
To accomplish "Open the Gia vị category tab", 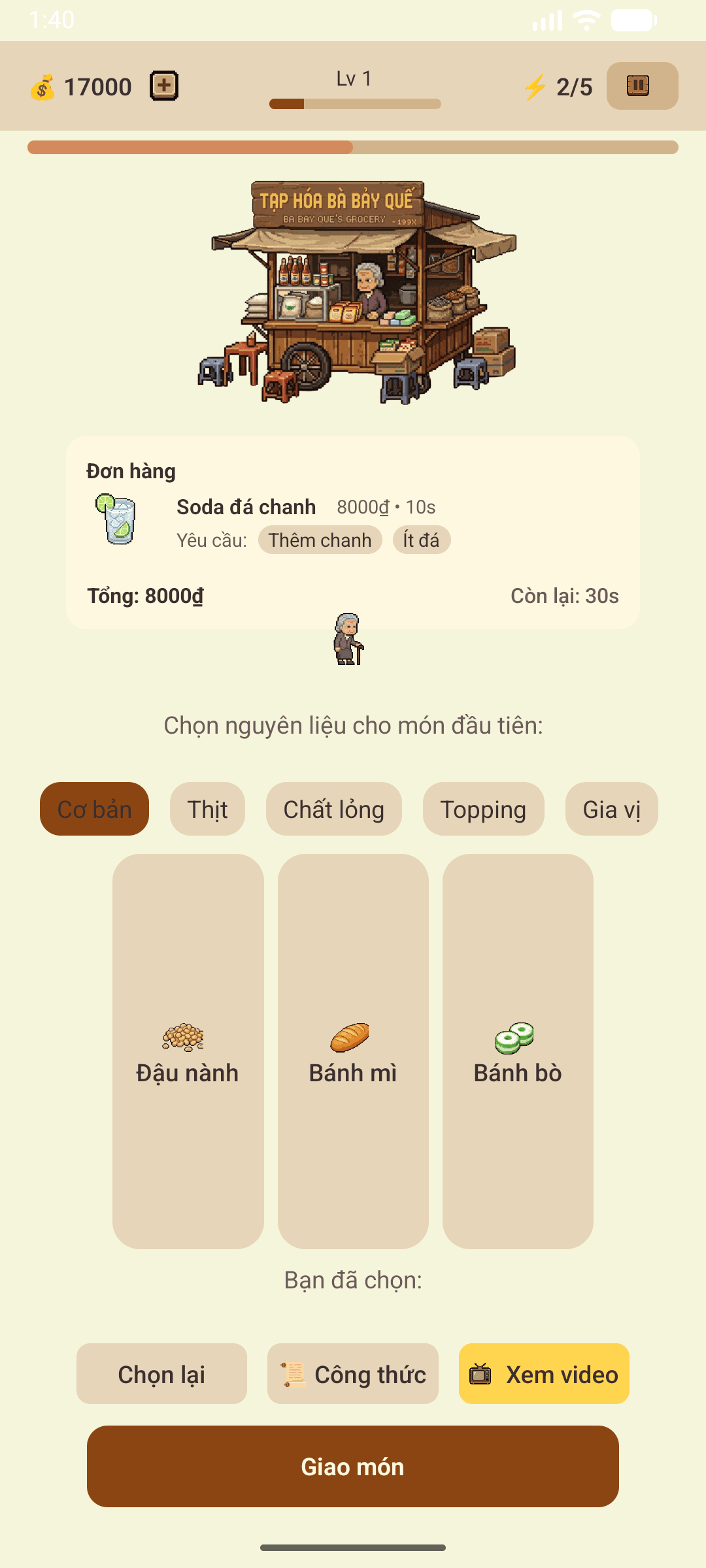I will (x=611, y=809).
